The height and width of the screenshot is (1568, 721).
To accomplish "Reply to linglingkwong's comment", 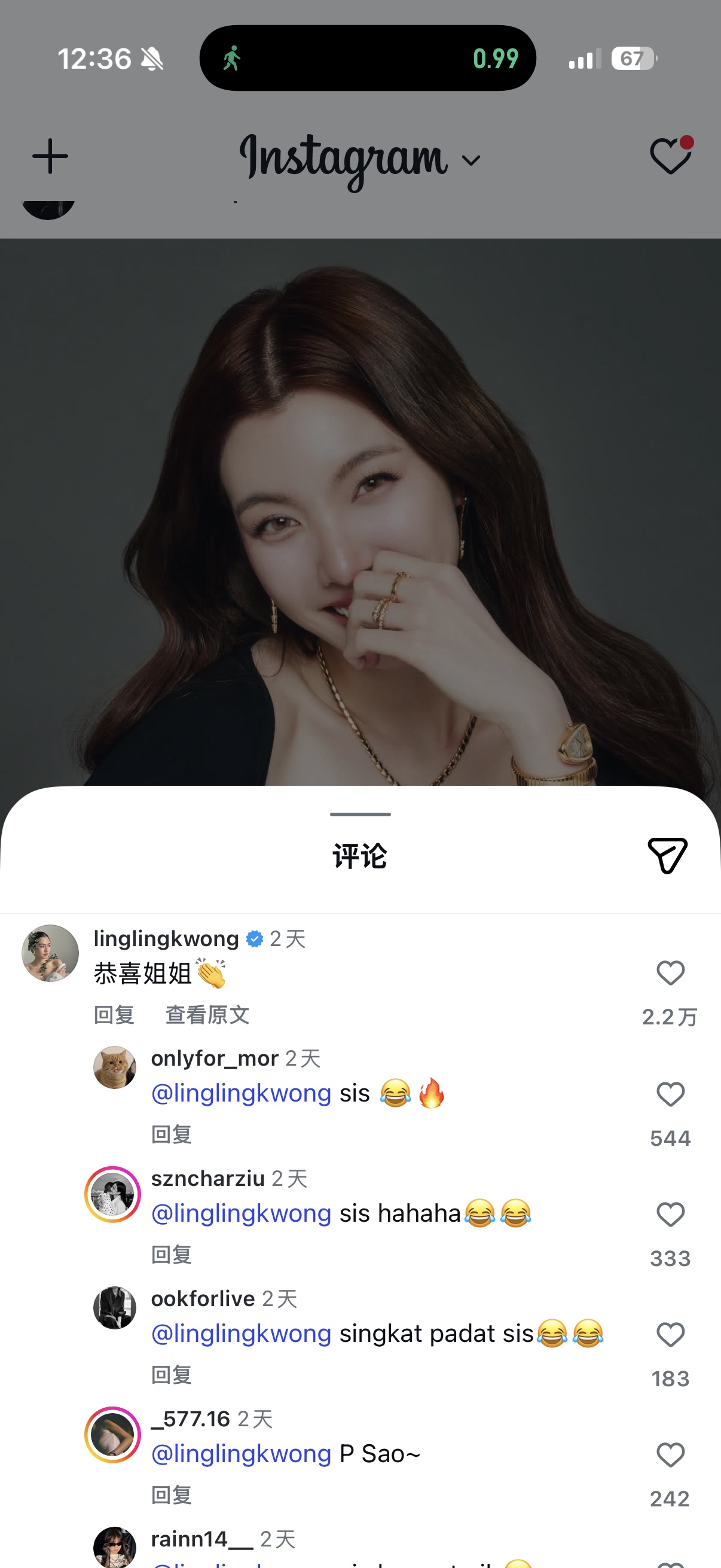I will 114,1015.
